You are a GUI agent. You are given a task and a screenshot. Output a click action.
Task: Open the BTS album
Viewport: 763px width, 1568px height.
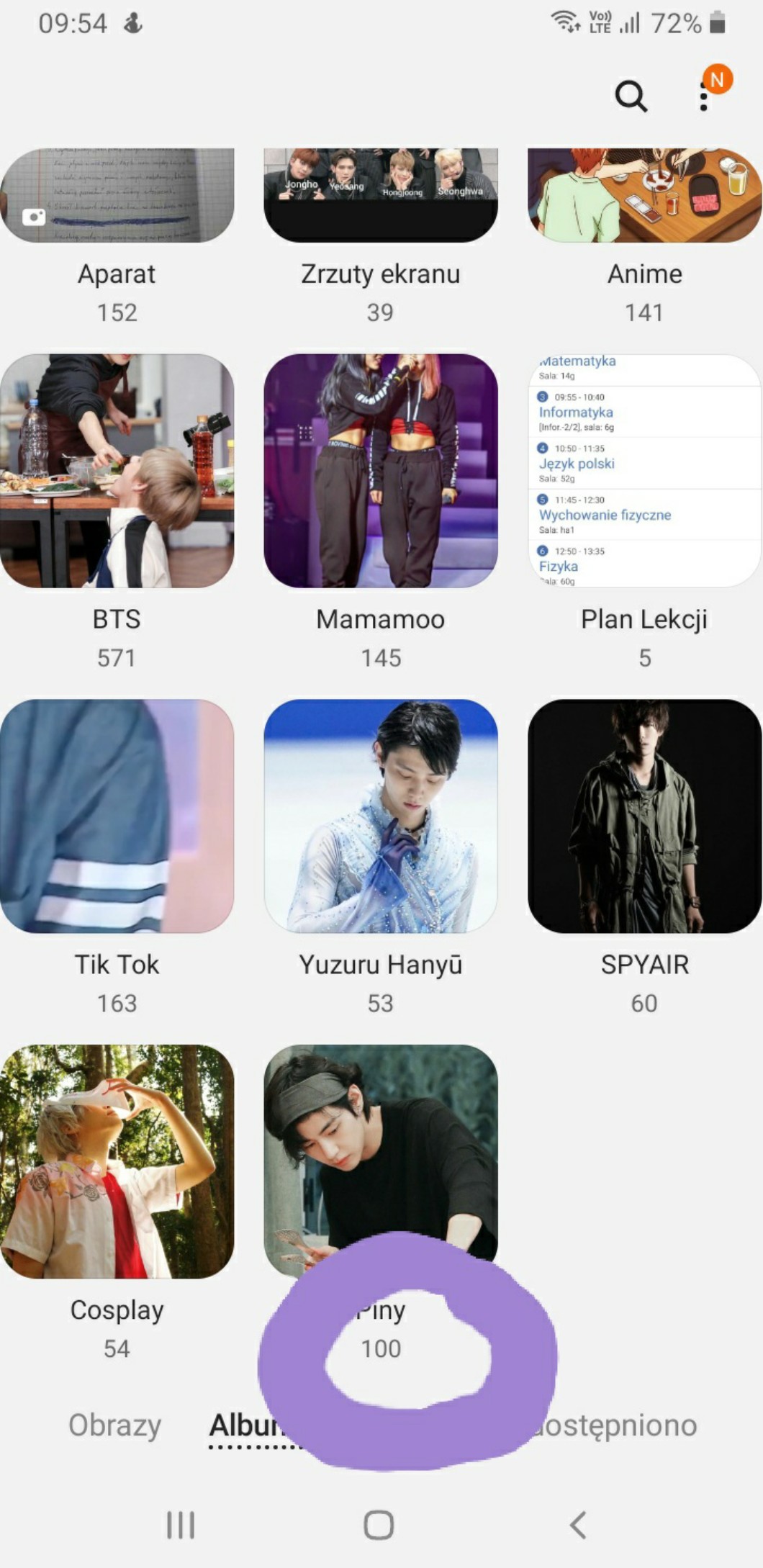click(117, 471)
